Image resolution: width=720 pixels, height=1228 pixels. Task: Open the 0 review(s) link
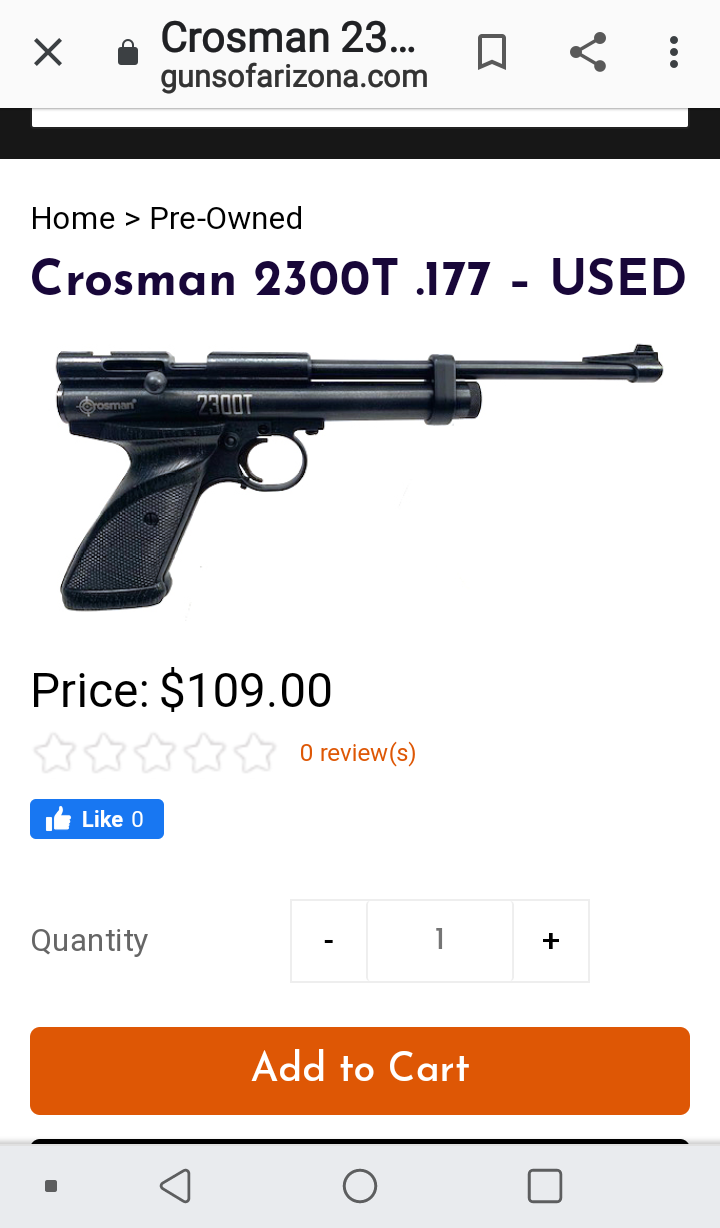point(357,753)
